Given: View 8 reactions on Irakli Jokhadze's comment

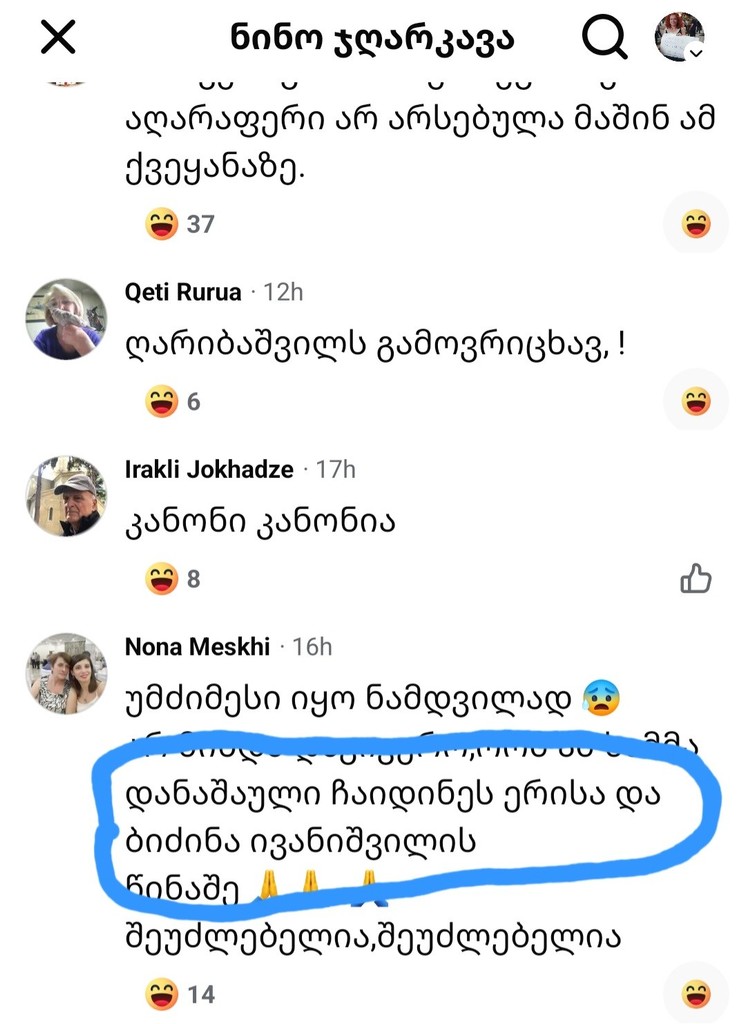Looking at the screenshot, I should [x=173, y=579].
